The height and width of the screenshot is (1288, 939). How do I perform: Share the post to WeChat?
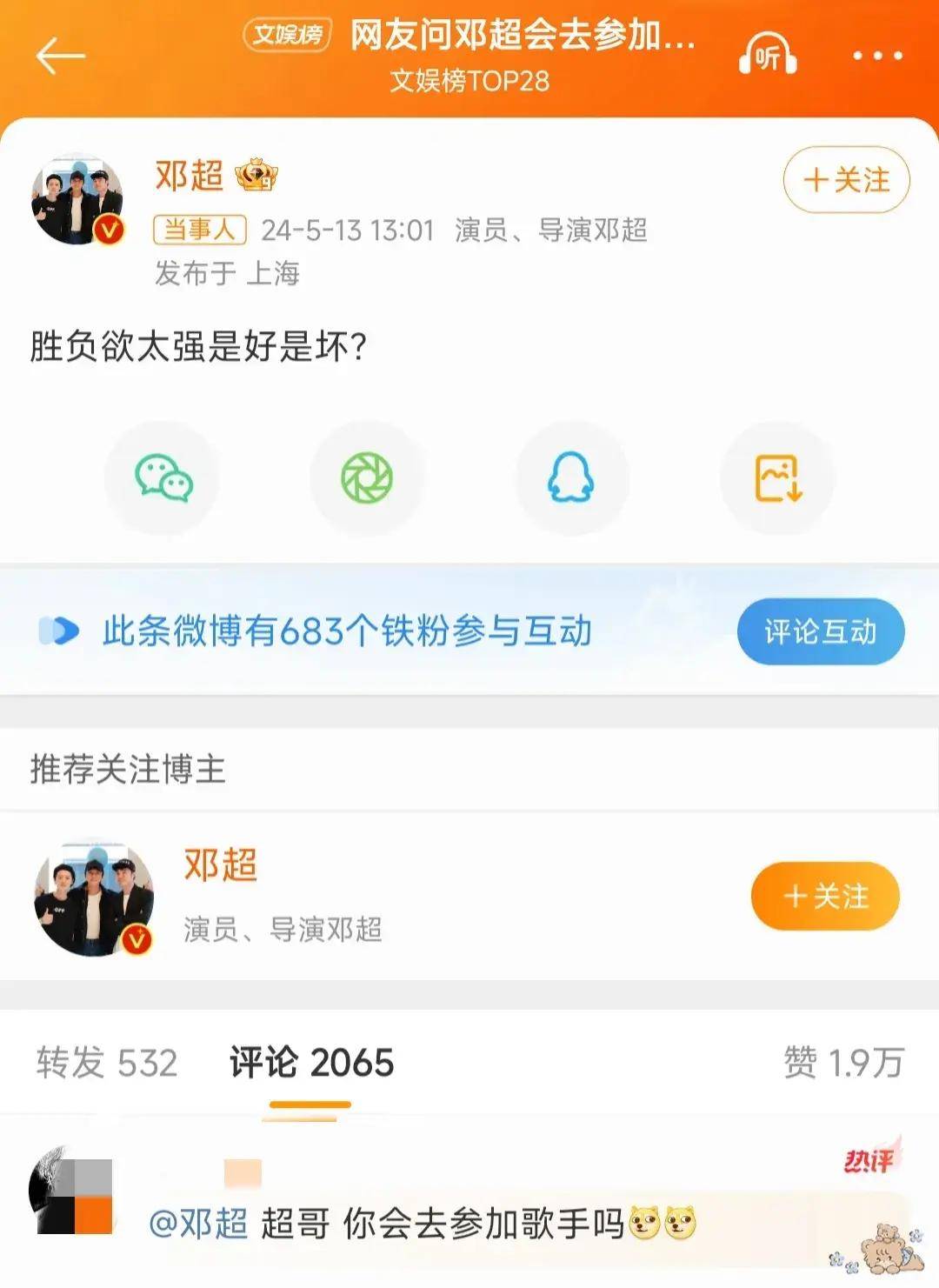click(x=162, y=477)
